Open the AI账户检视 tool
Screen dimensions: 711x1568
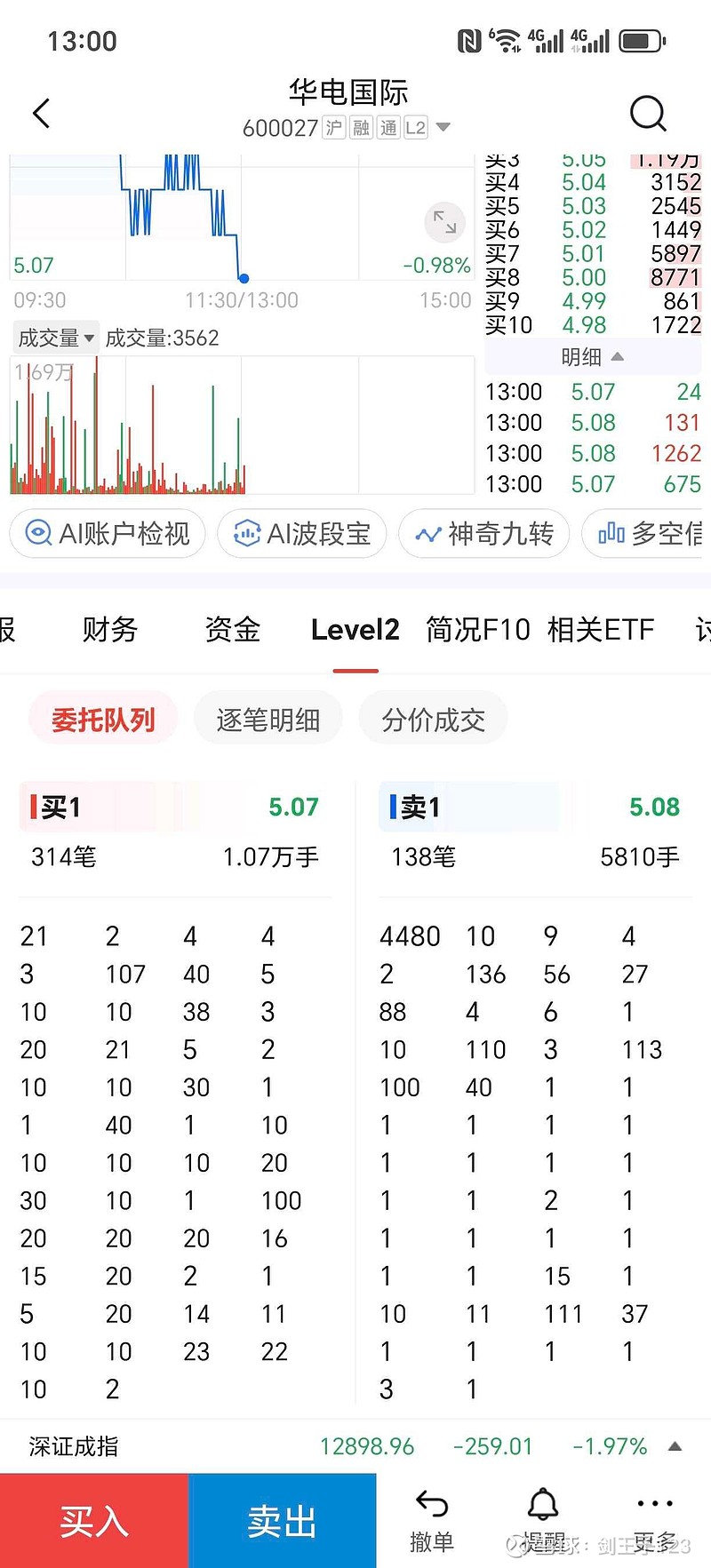(108, 533)
